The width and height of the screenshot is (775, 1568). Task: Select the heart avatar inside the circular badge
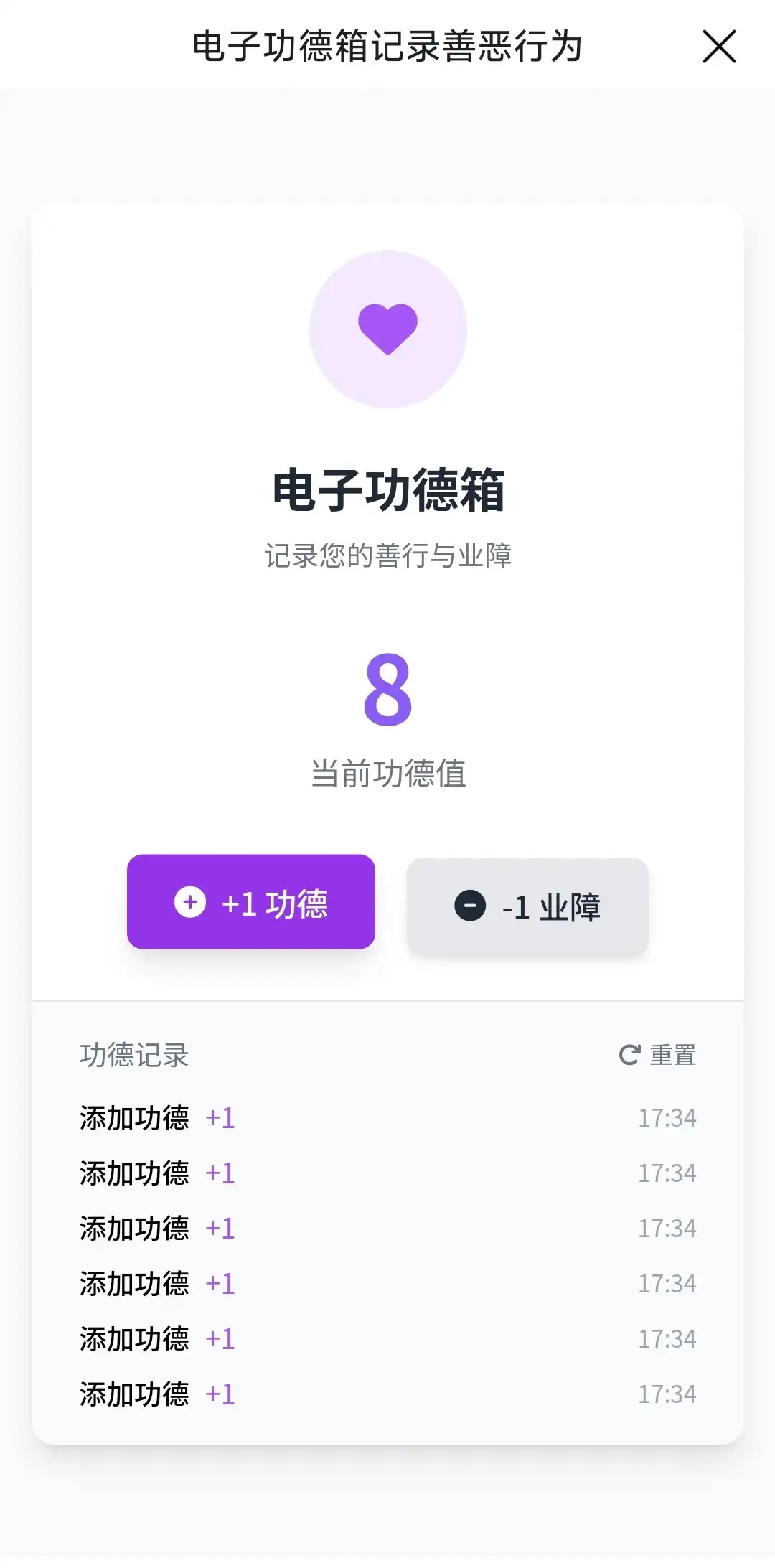pos(387,329)
